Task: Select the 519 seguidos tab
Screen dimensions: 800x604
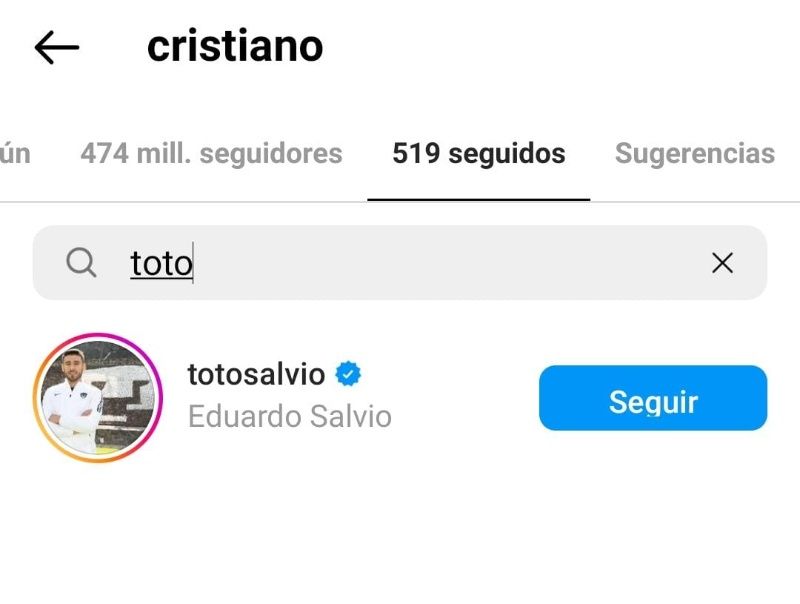Action: pos(478,154)
